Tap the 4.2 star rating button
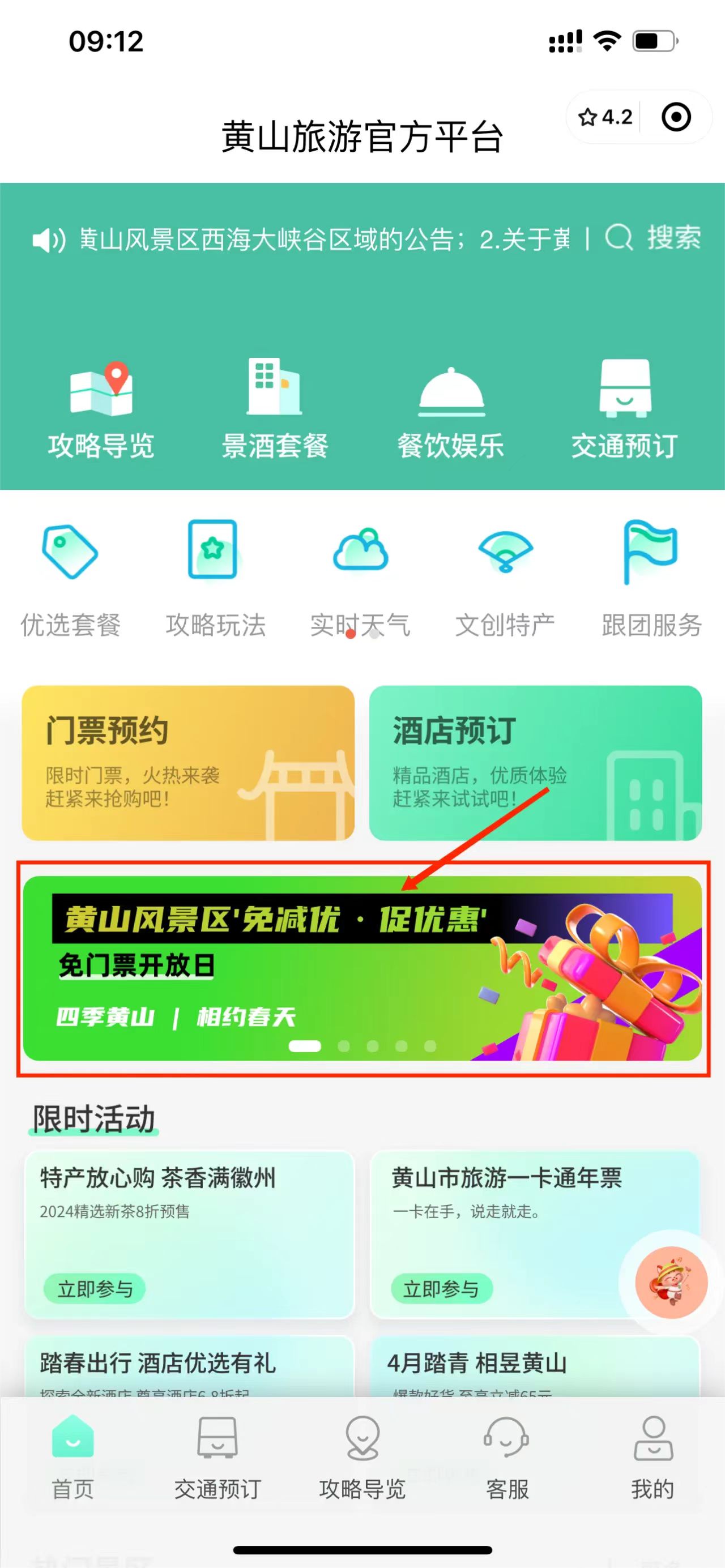The height and width of the screenshot is (1568, 725). pos(605,117)
